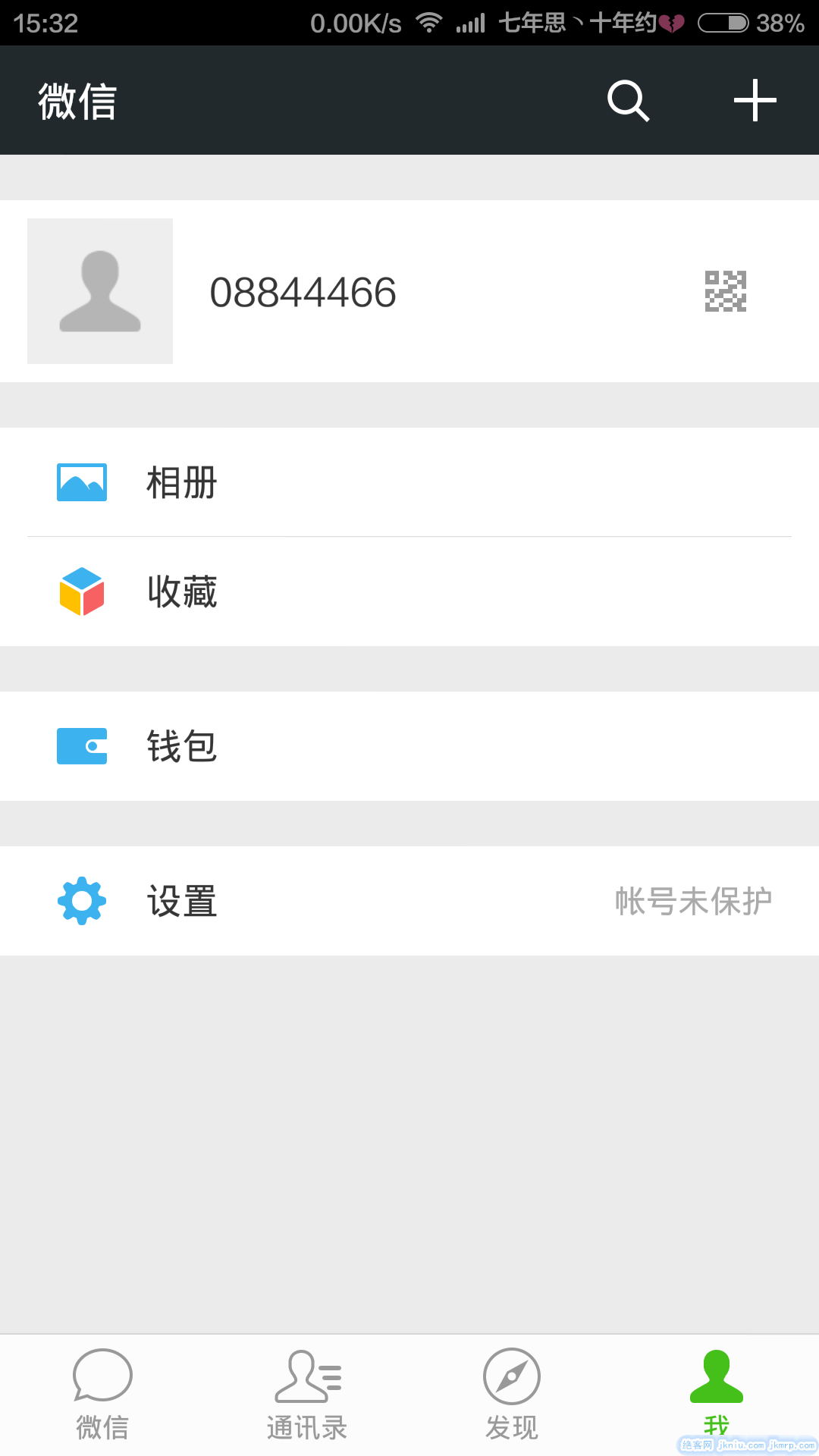This screenshot has width=819, height=1456.
Task: Open the 相册 album row
Action: [x=409, y=482]
